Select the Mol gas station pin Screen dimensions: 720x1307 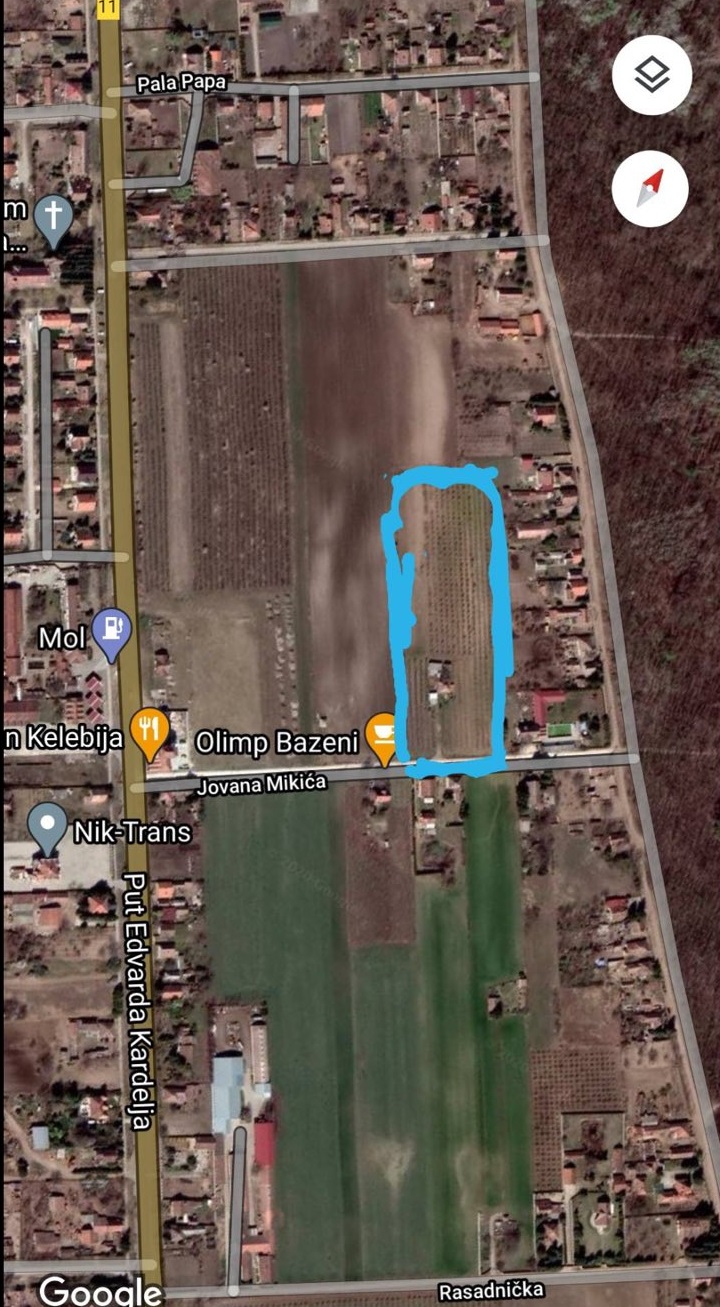113,630
